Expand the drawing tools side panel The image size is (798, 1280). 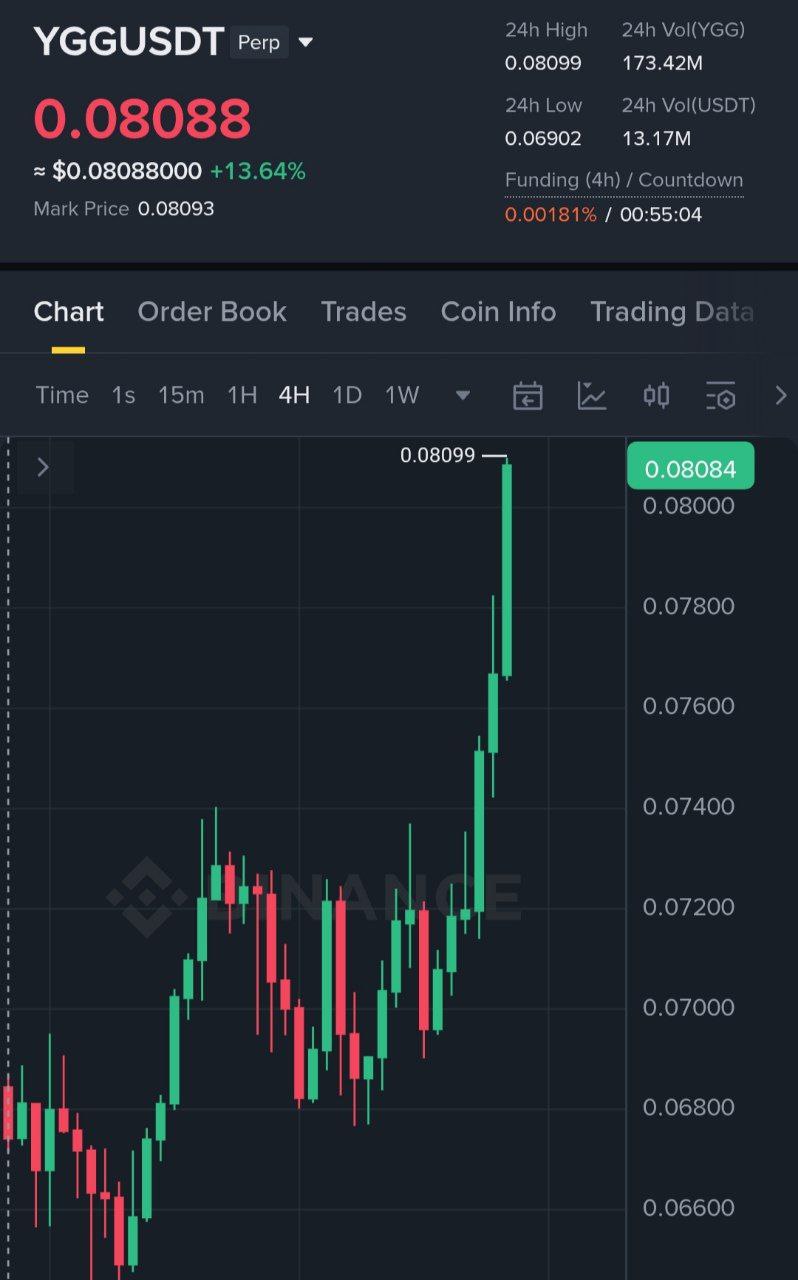click(43, 467)
